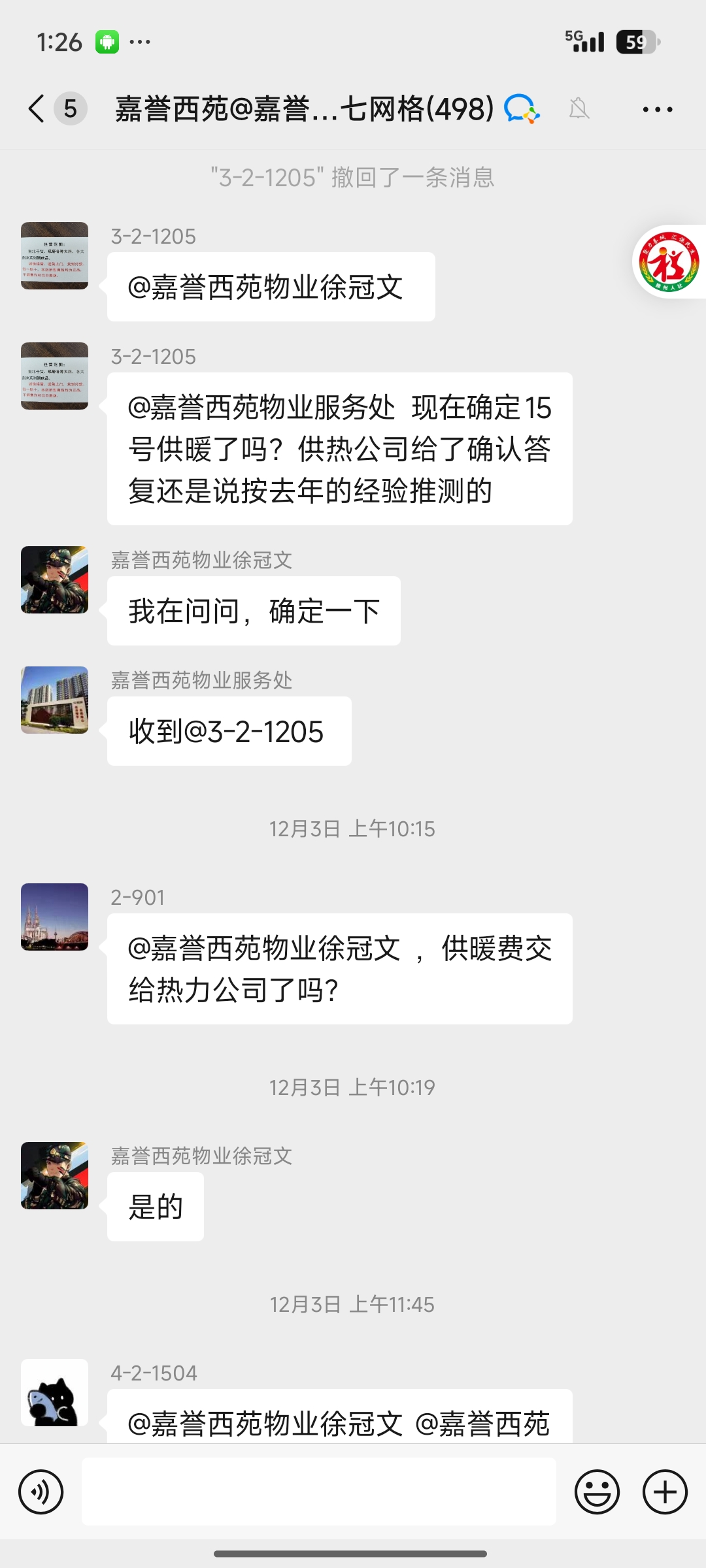Tap the 12月3日 上午10:15 timestamp
The height and width of the screenshot is (1568, 706).
coord(353,828)
